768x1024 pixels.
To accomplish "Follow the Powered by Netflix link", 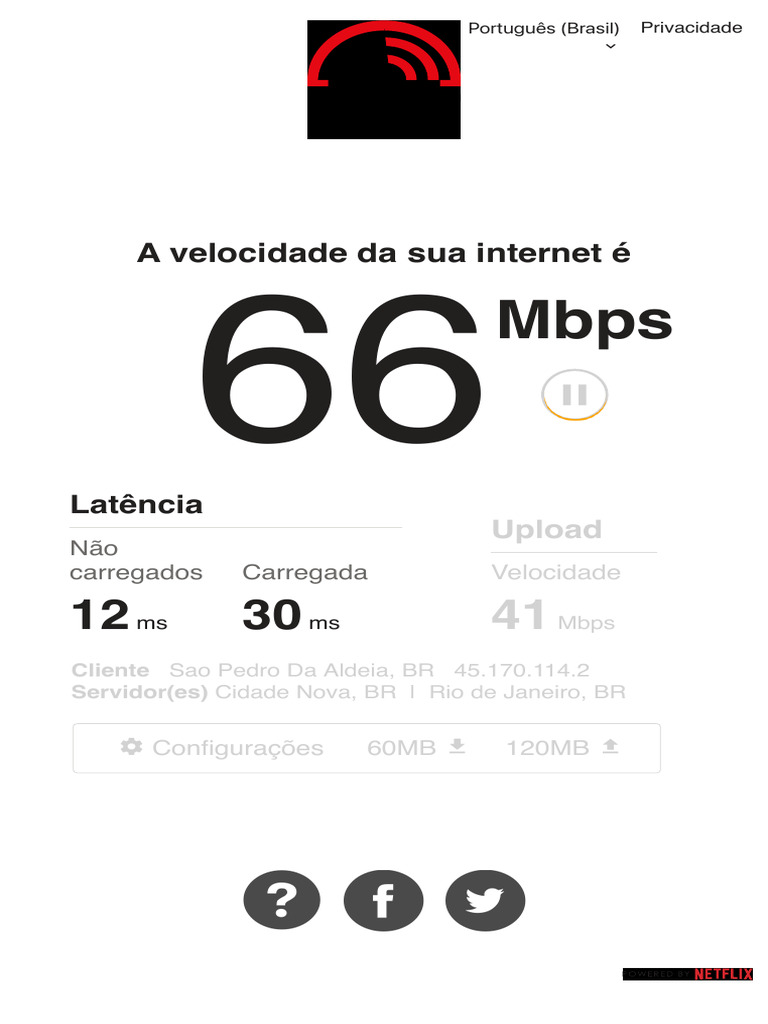I will tap(688, 974).
